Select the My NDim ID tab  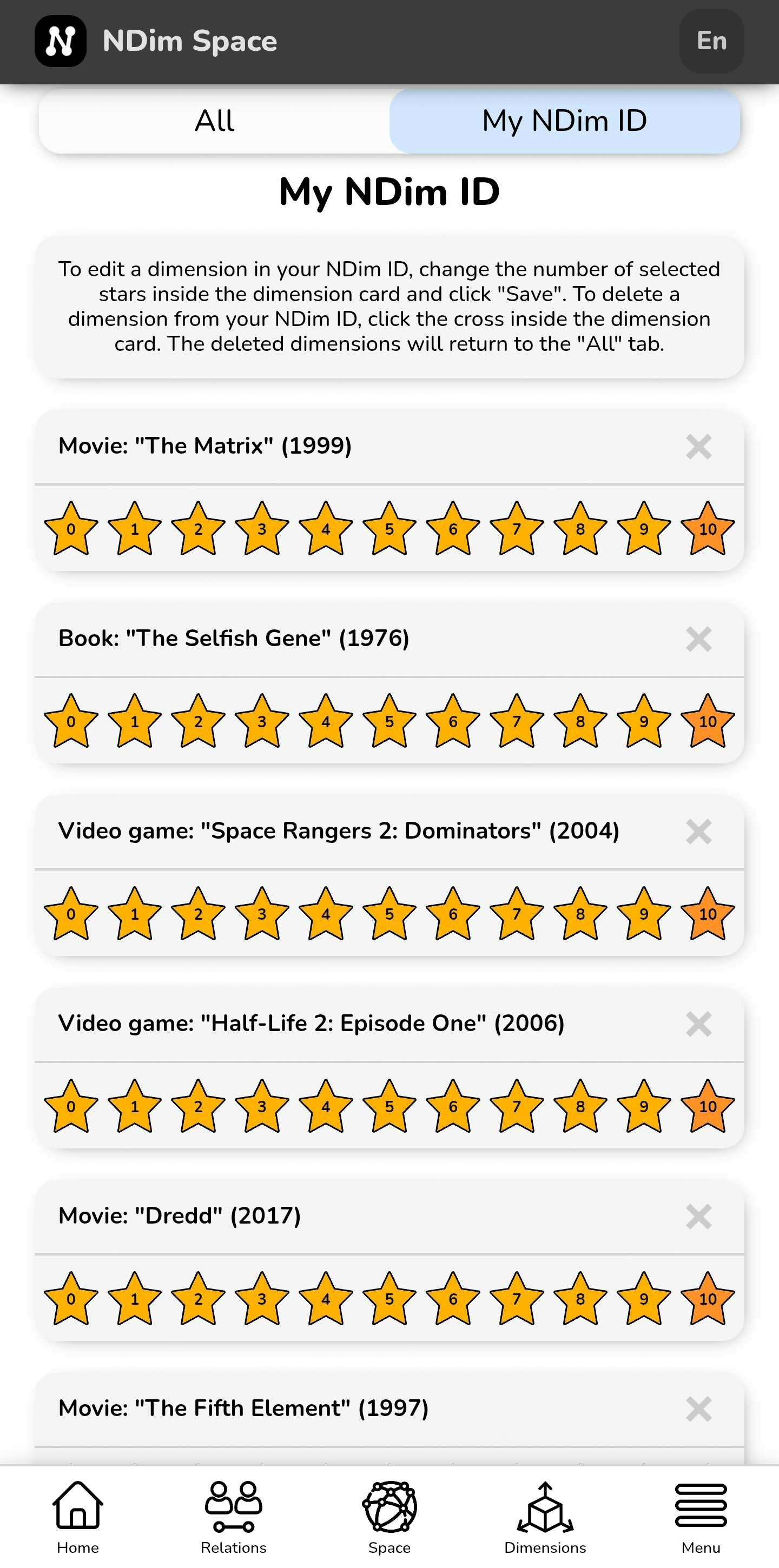tap(564, 121)
